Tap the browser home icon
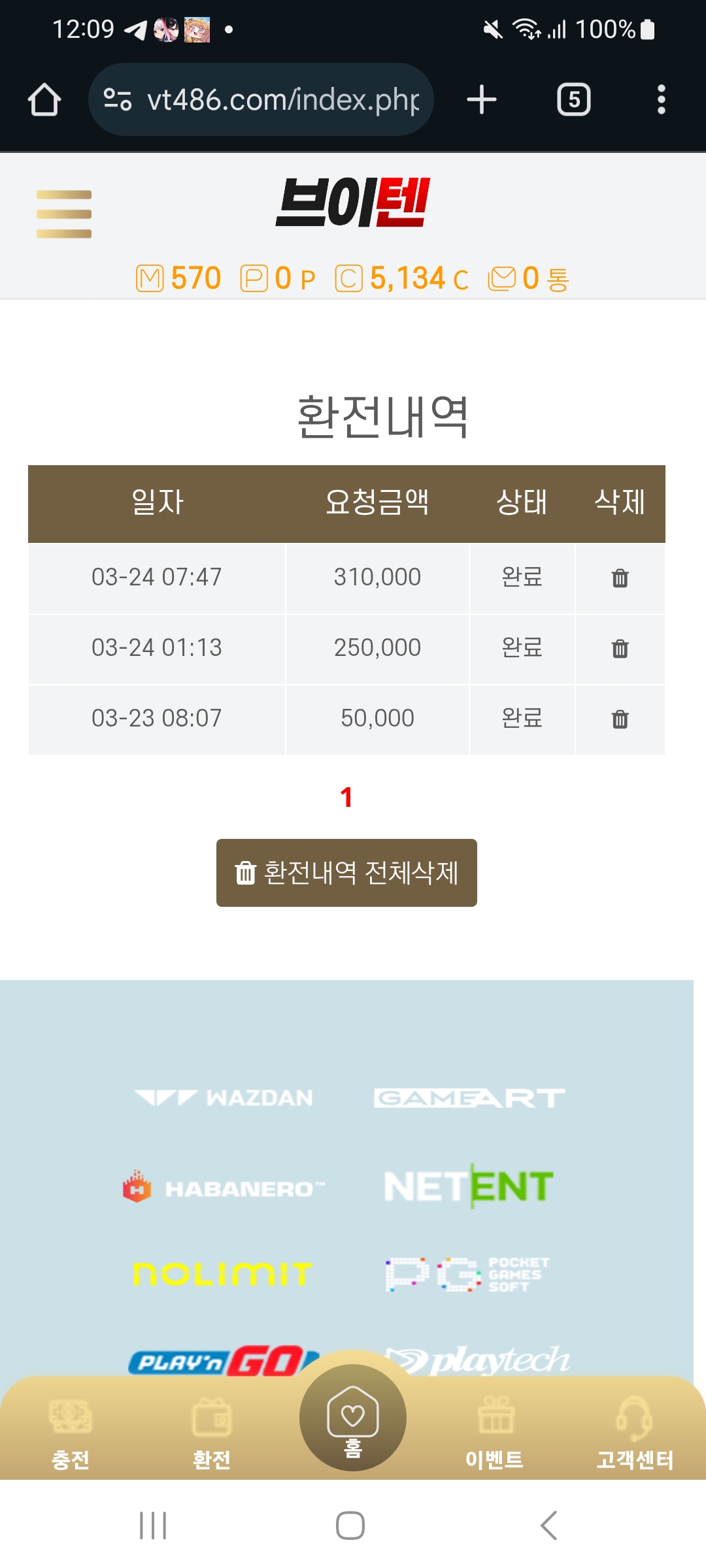The height and width of the screenshot is (1568, 706). coord(44,99)
